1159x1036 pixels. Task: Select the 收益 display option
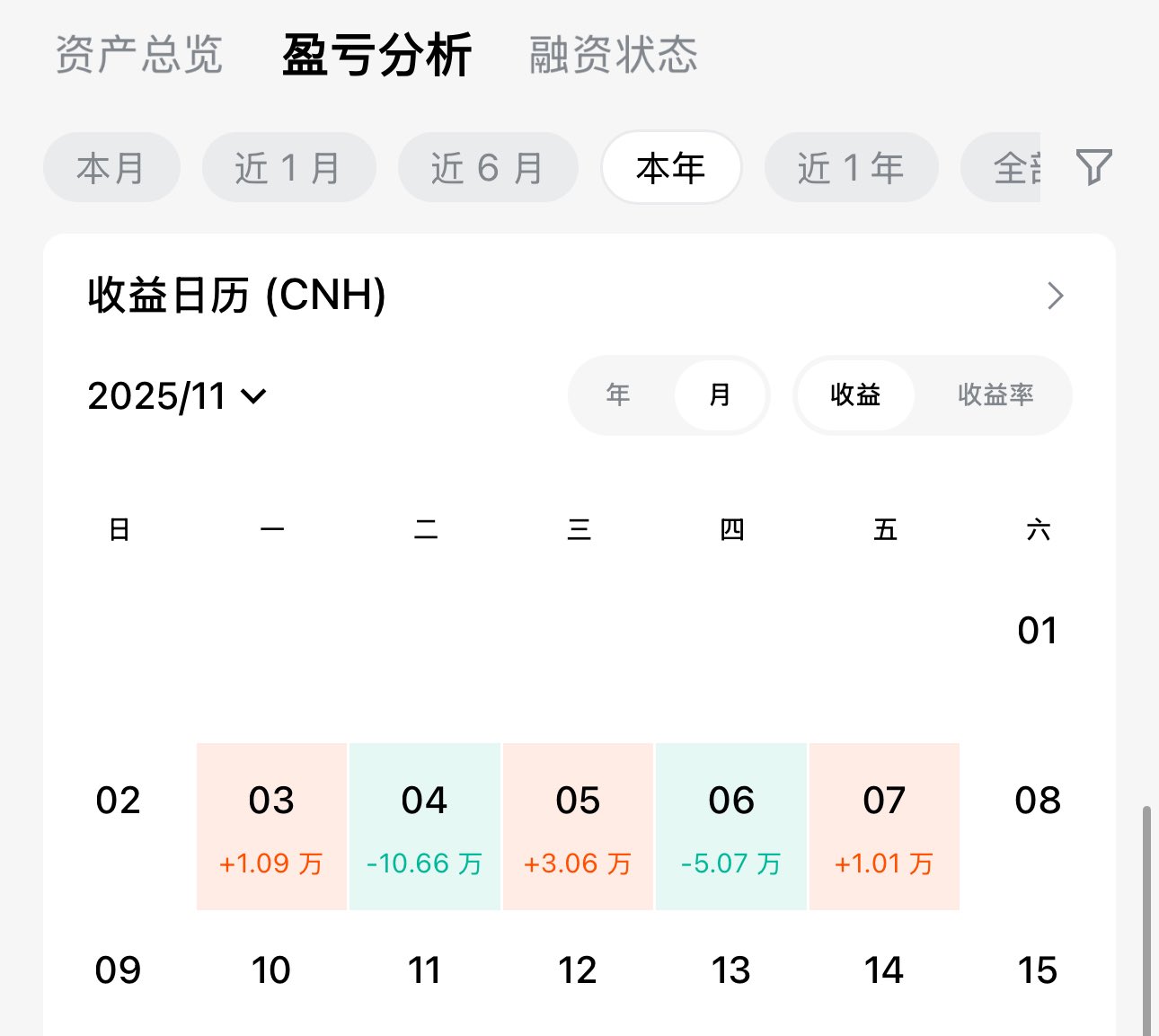tap(855, 394)
